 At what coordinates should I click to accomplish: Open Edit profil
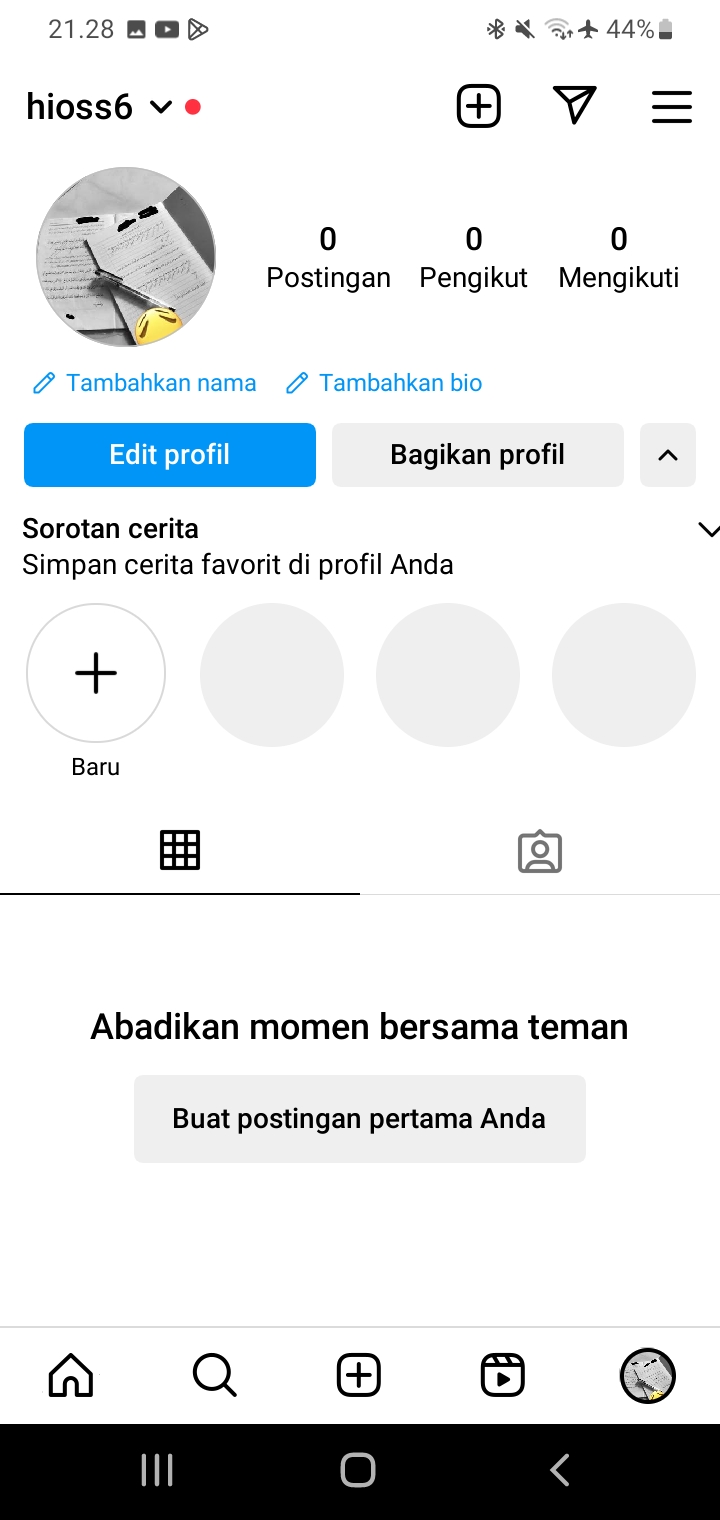[x=170, y=455]
